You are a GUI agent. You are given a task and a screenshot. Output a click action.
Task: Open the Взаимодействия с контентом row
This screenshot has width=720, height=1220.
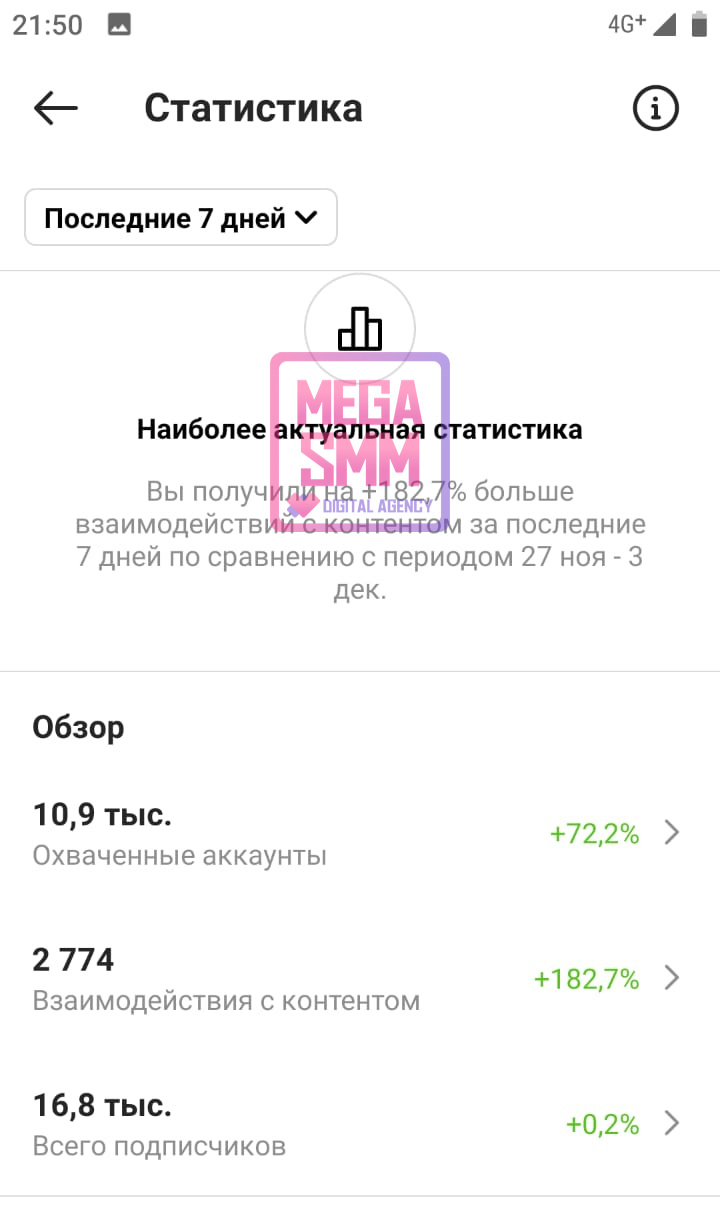point(358,979)
